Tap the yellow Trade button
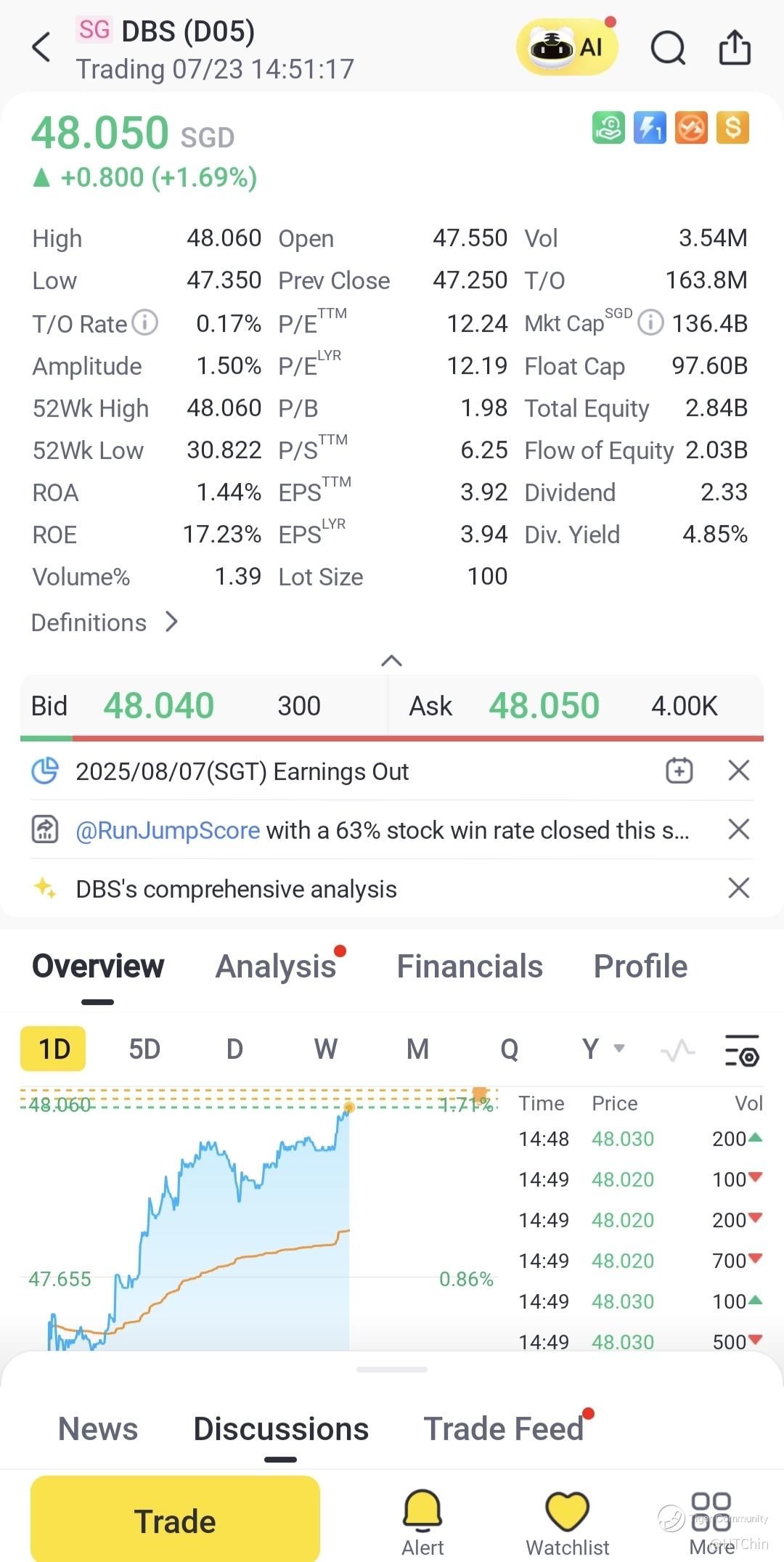 175,1519
